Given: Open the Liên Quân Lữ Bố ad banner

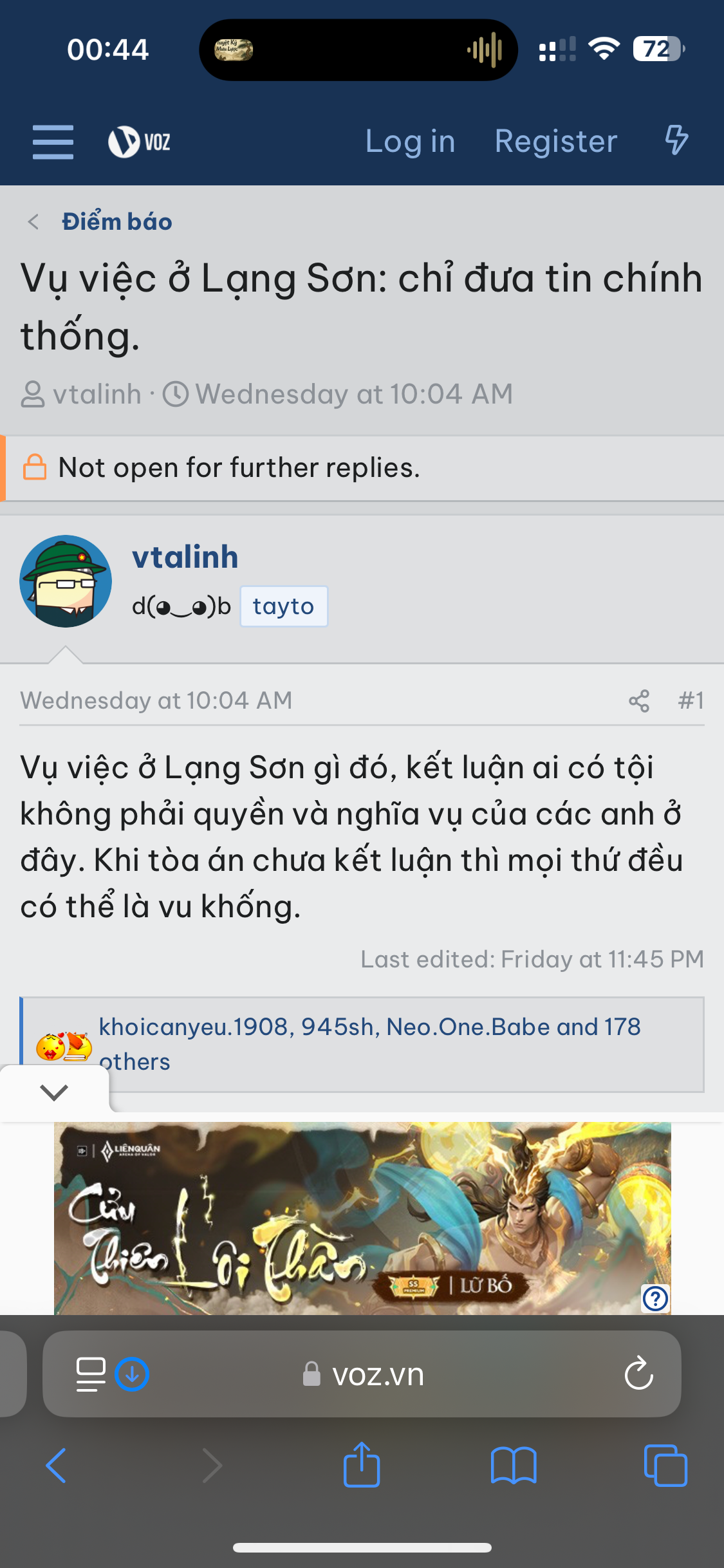Looking at the screenshot, I should point(362,1218).
